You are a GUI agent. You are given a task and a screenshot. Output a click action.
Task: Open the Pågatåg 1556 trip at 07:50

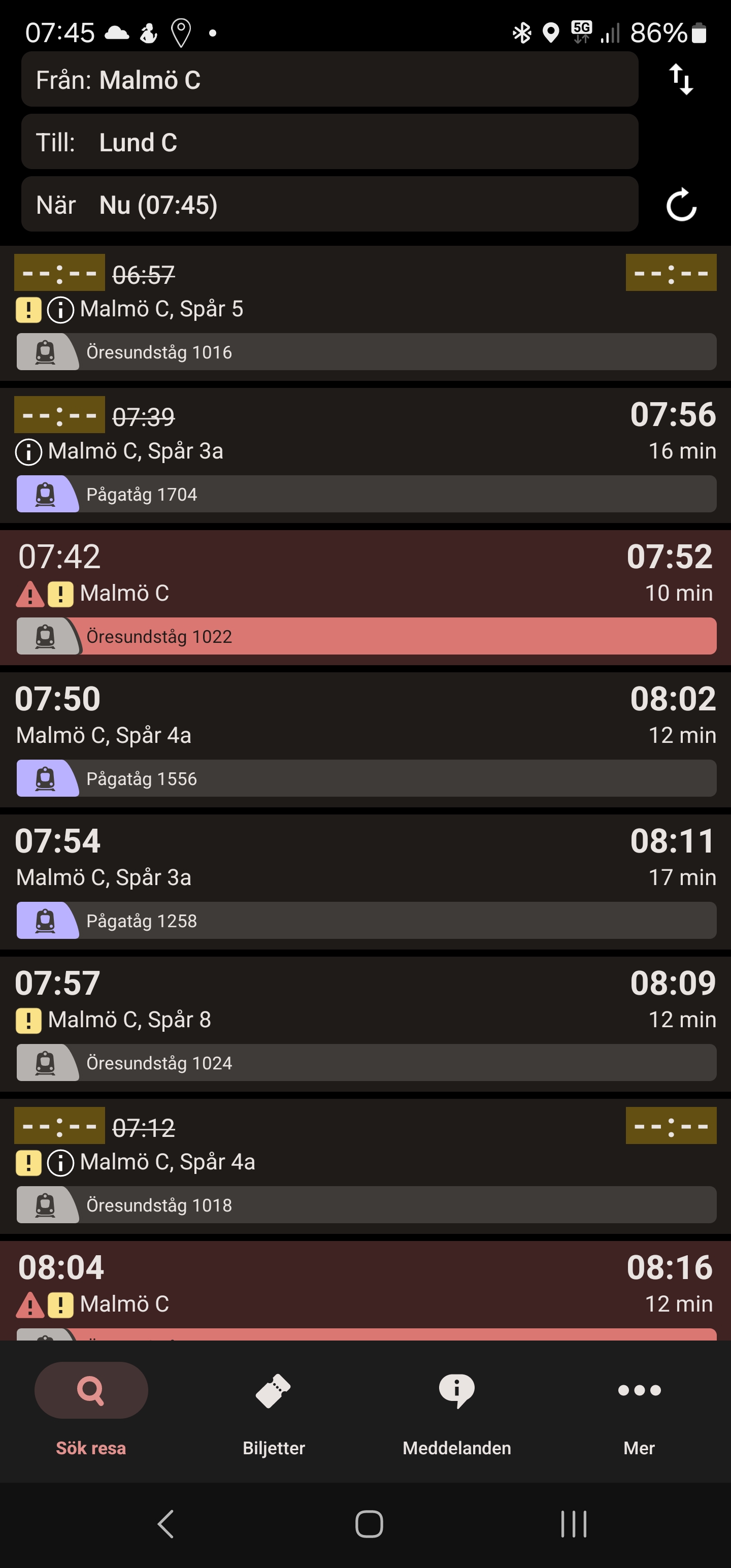coord(365,740)
